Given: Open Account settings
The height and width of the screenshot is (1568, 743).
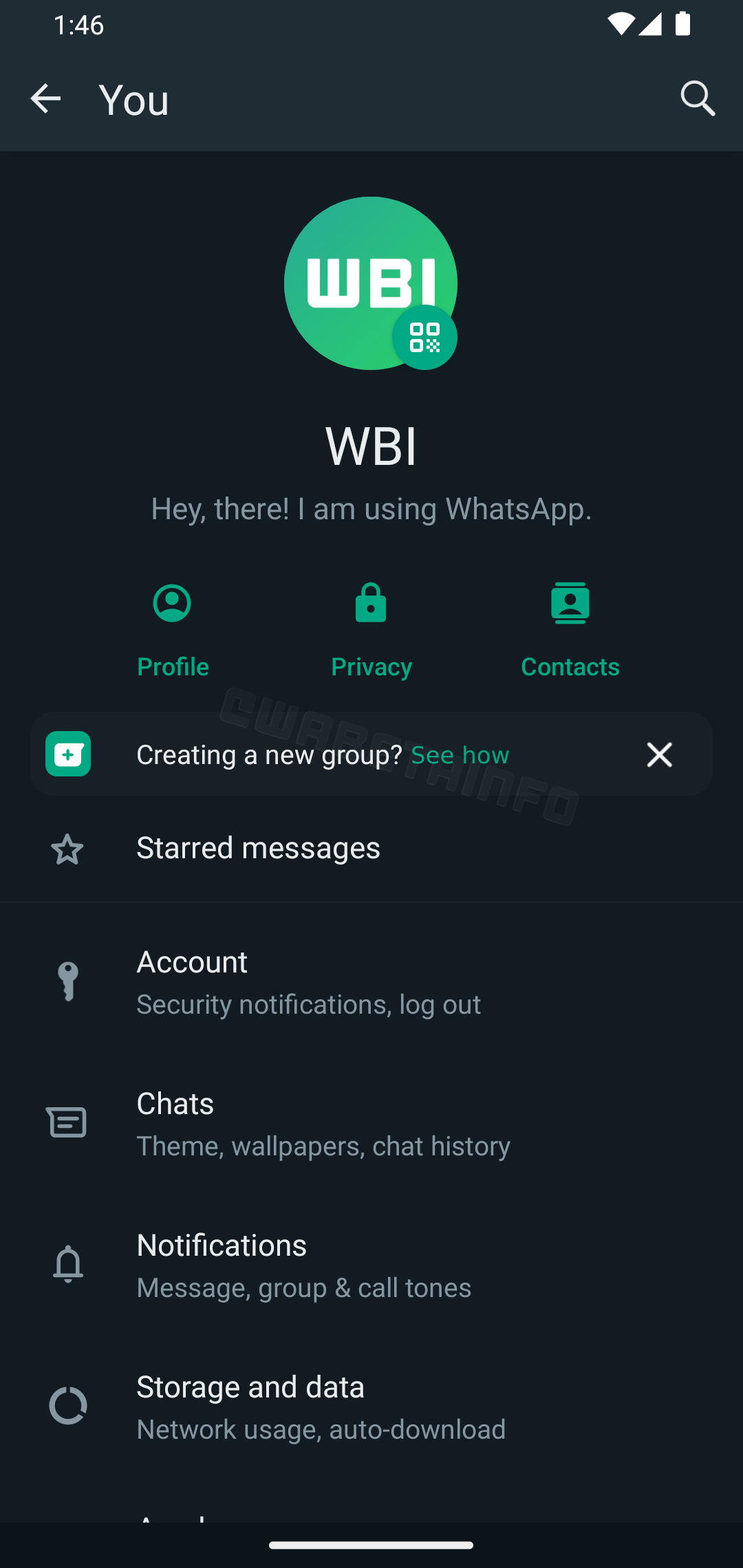Looking at the screenshot, I should [x=371, y=982].
